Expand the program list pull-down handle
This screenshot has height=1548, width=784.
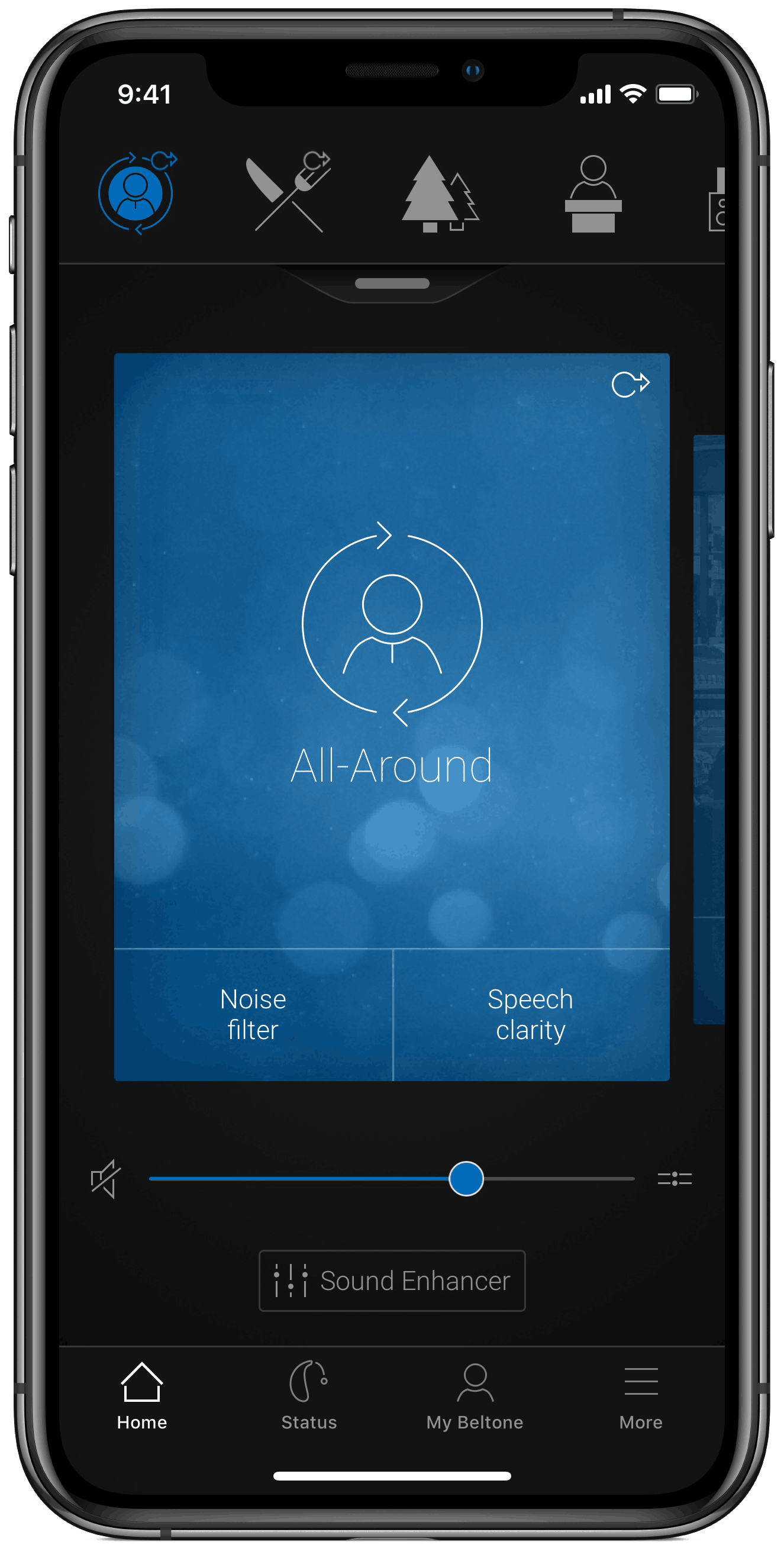pyautogui.click(x=392, y=283)
